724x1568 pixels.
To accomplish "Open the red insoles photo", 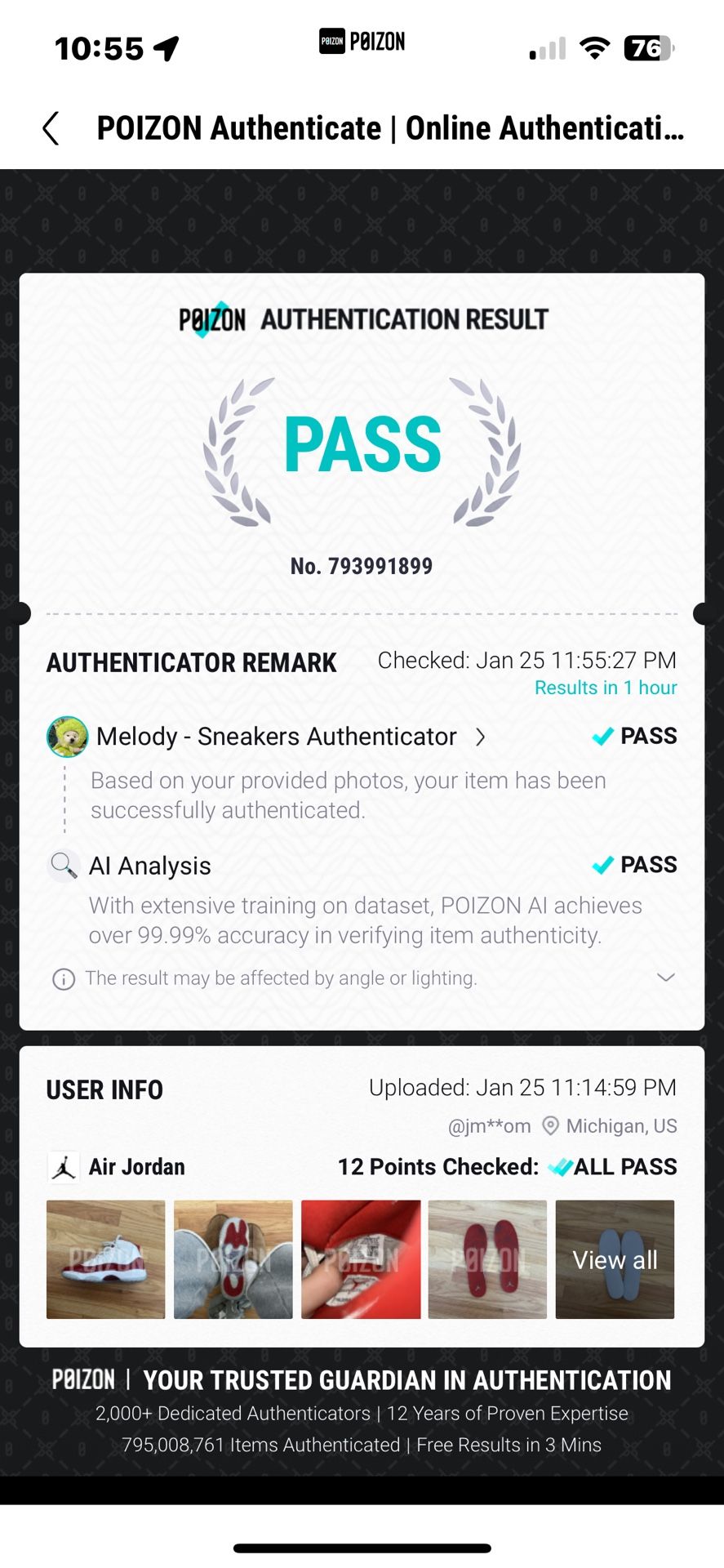I will click(x=487, y=1259).
